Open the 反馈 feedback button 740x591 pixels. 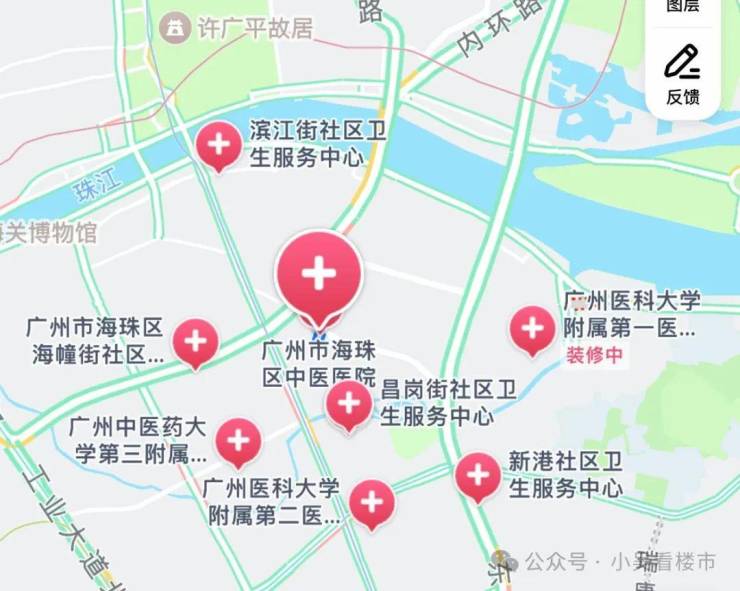[x=683, y=75]
